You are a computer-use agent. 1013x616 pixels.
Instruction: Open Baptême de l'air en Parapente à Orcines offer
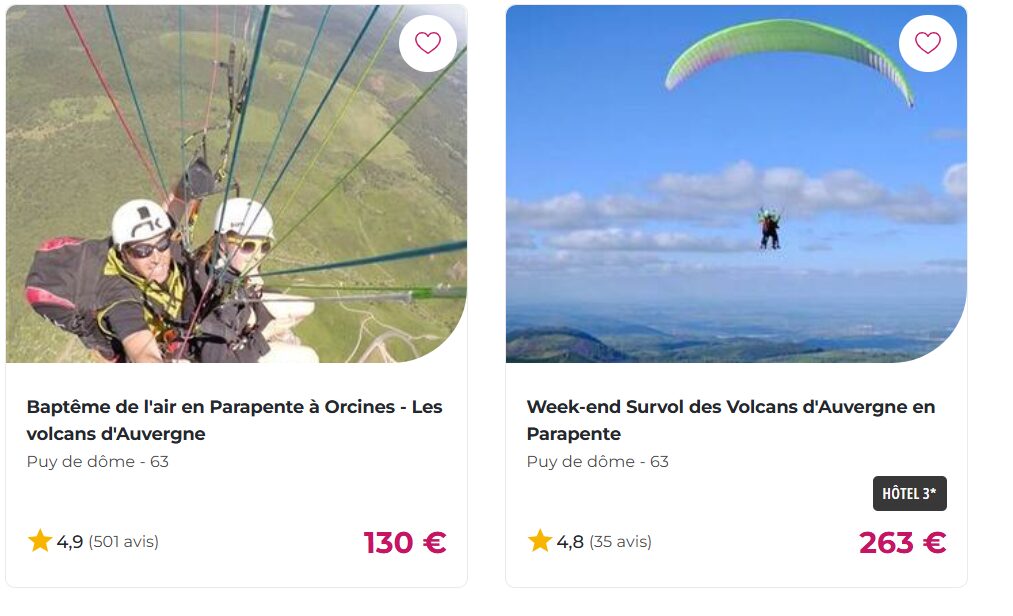click(x=234, y=420)
